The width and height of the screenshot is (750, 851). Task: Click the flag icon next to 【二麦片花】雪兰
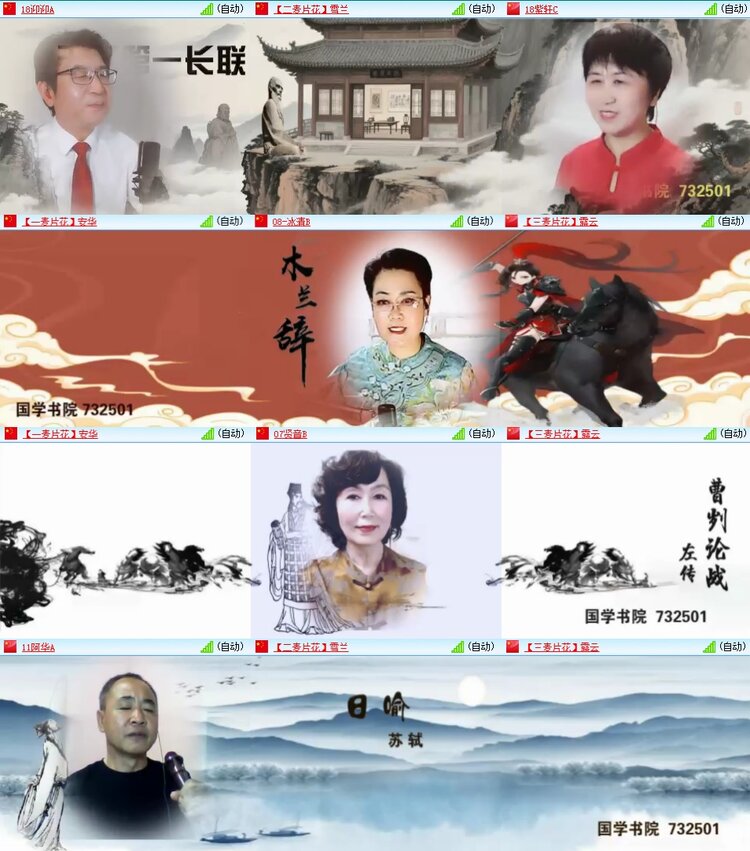point(260,9)
